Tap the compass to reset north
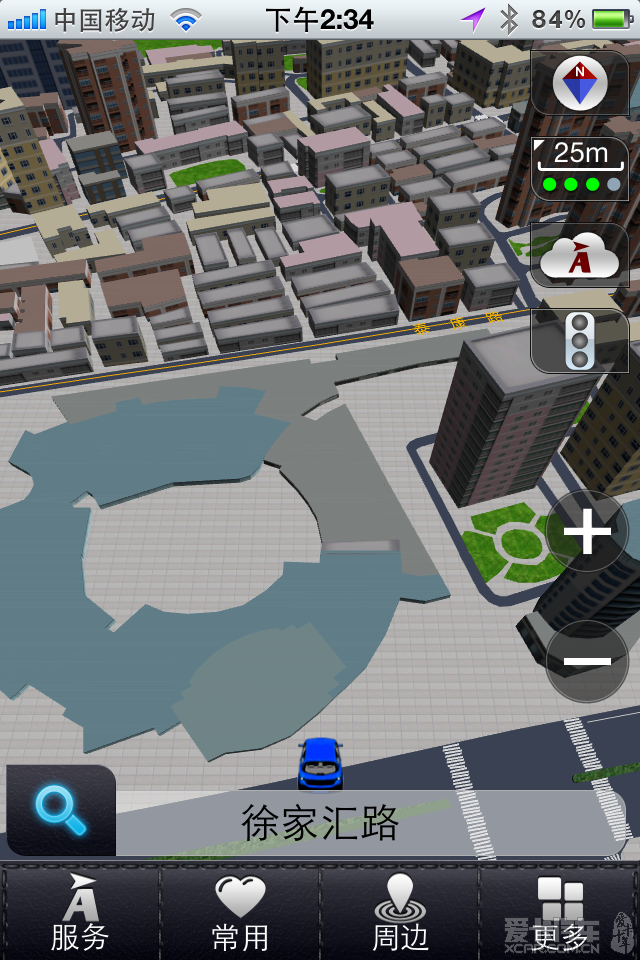Image resolution: width=640 pixels, height=960 pixels. tap(579, 83)
